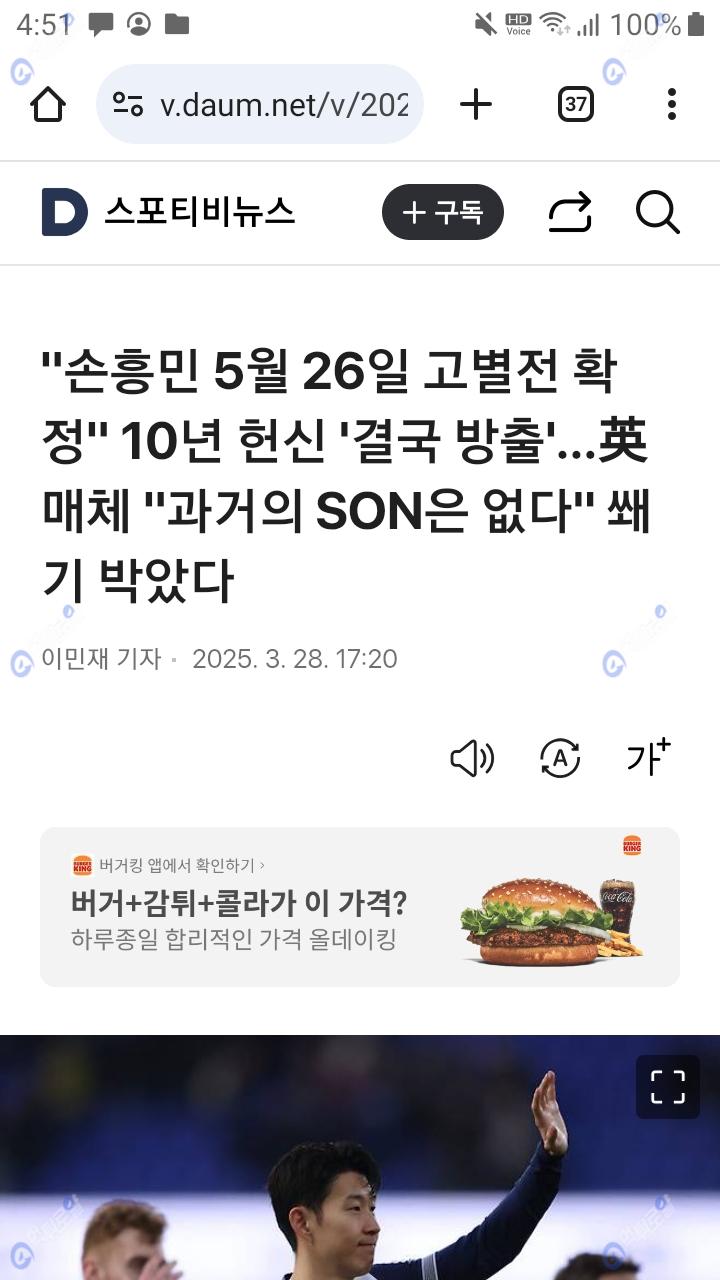Open the Burger King ad banner
Image resolution: width=720 pixels, height=1280 pixels.
pos(360,907)
